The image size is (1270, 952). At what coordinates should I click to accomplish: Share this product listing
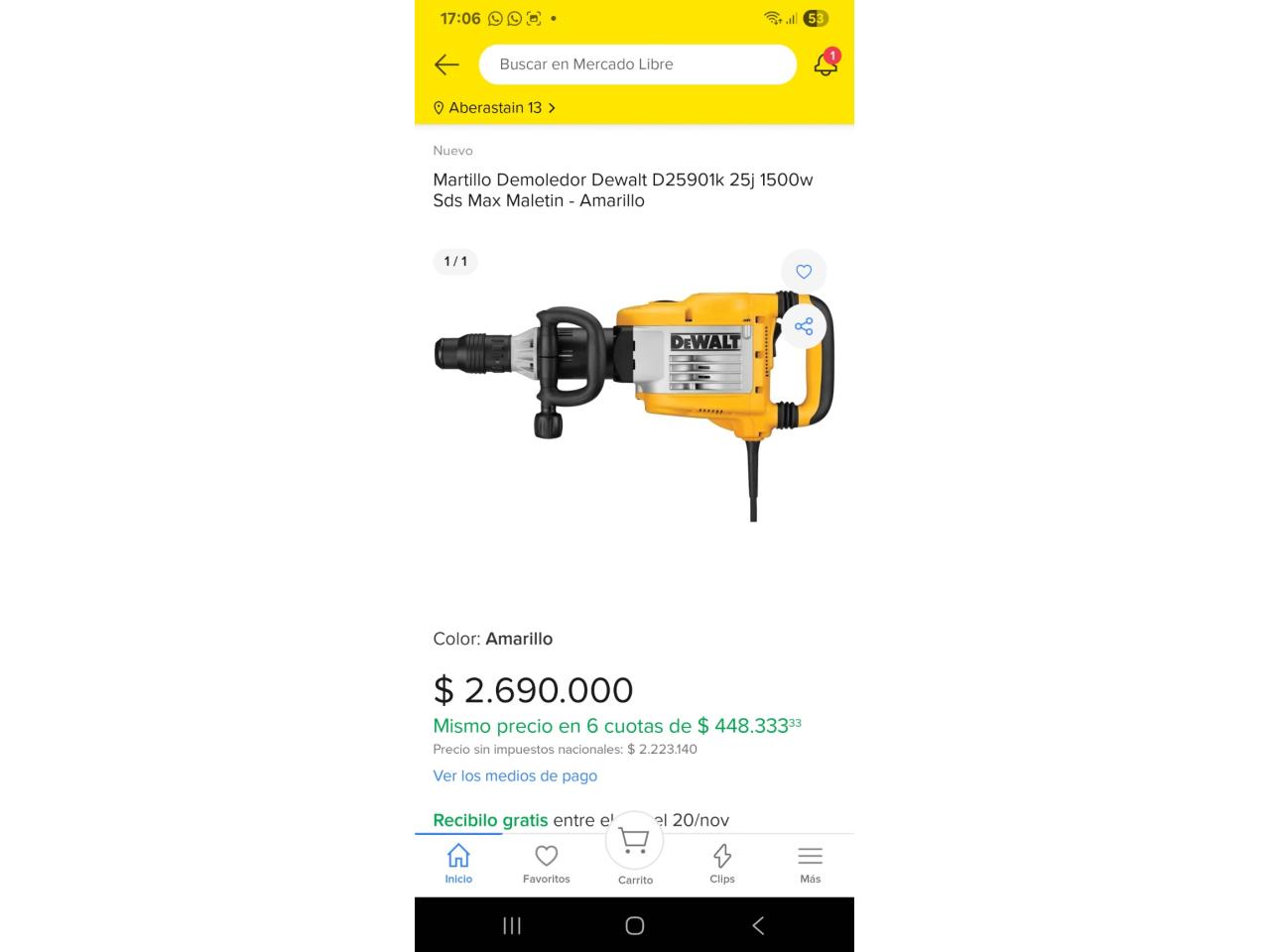point(804,326)
